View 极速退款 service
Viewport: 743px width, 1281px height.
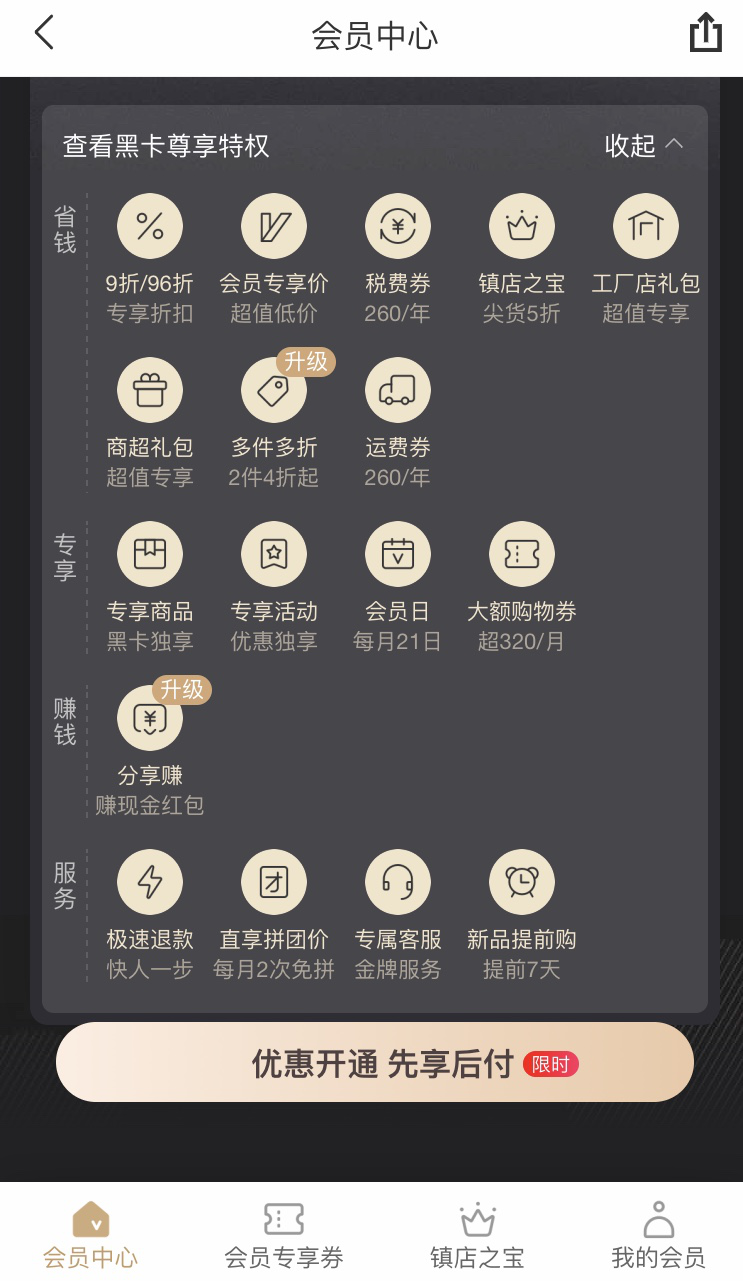pyautogui.click(x=150, y=882)
